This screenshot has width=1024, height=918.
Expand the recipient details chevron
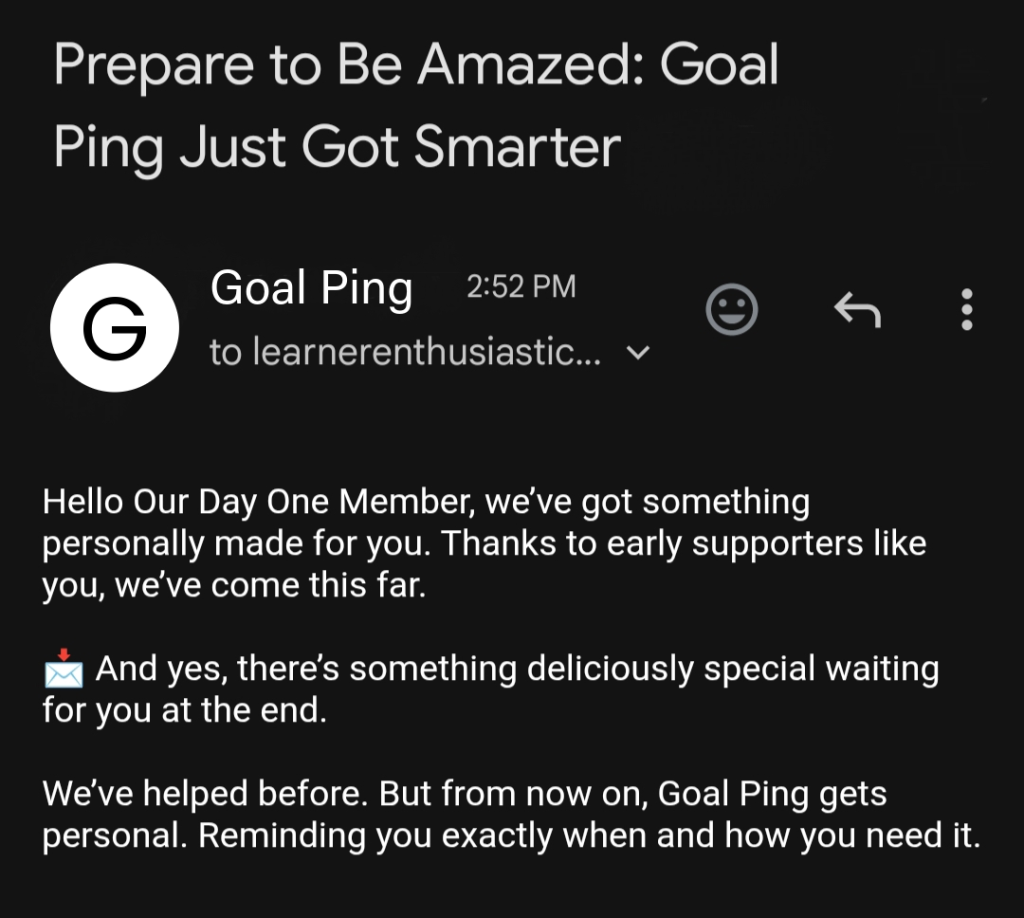(x=637, y=353)
